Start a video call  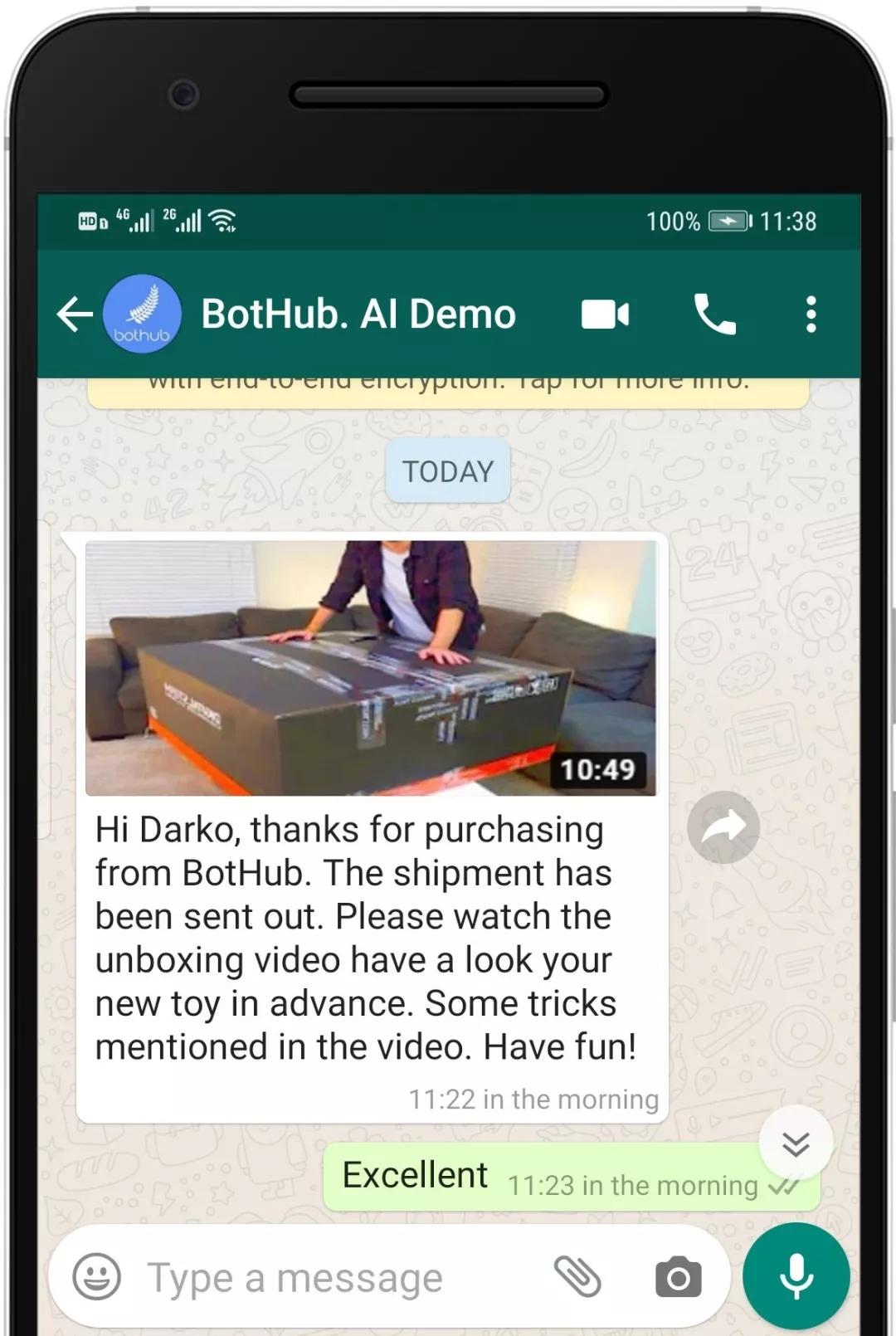(x=606, y=314)
